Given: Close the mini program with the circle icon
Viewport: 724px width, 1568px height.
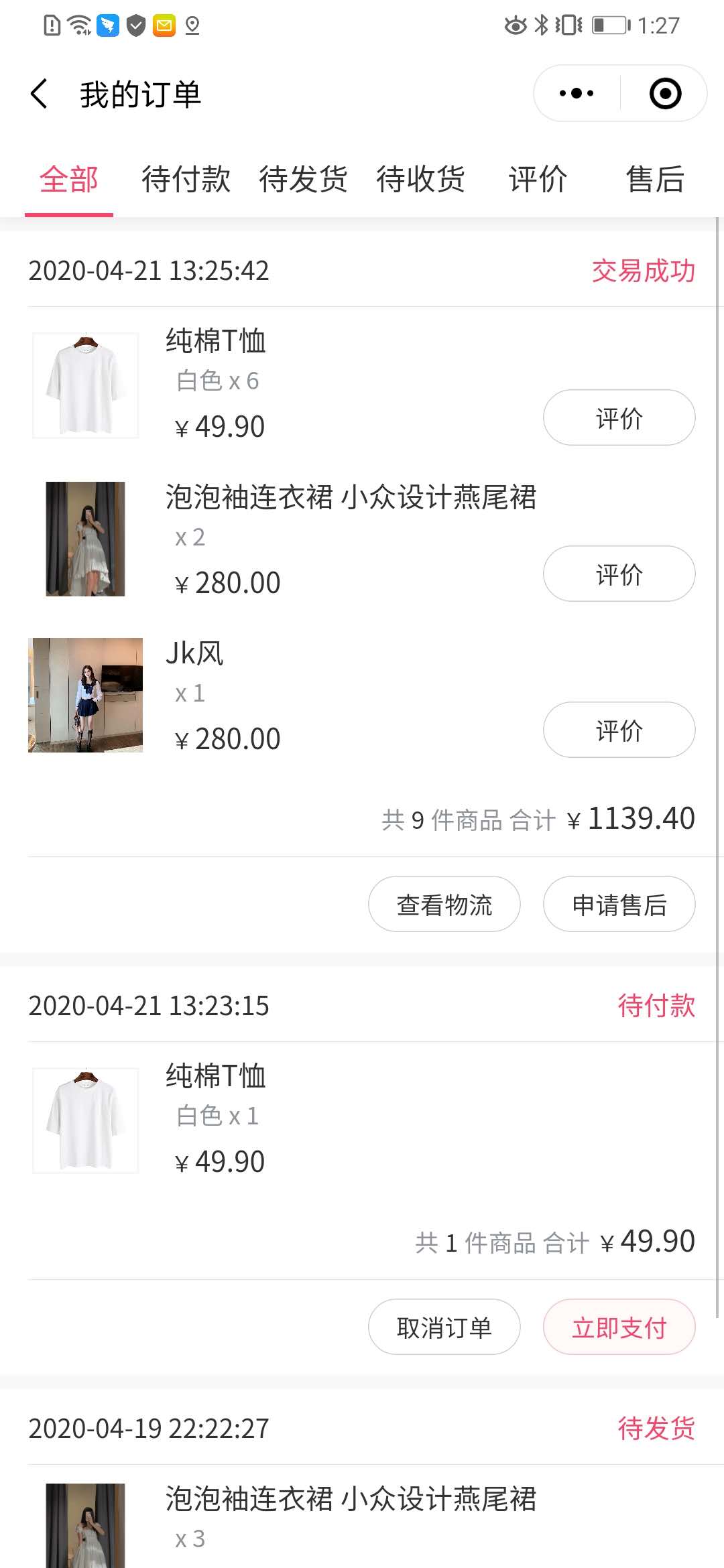Looking at the screenshot, I should (x=665, y=93).
